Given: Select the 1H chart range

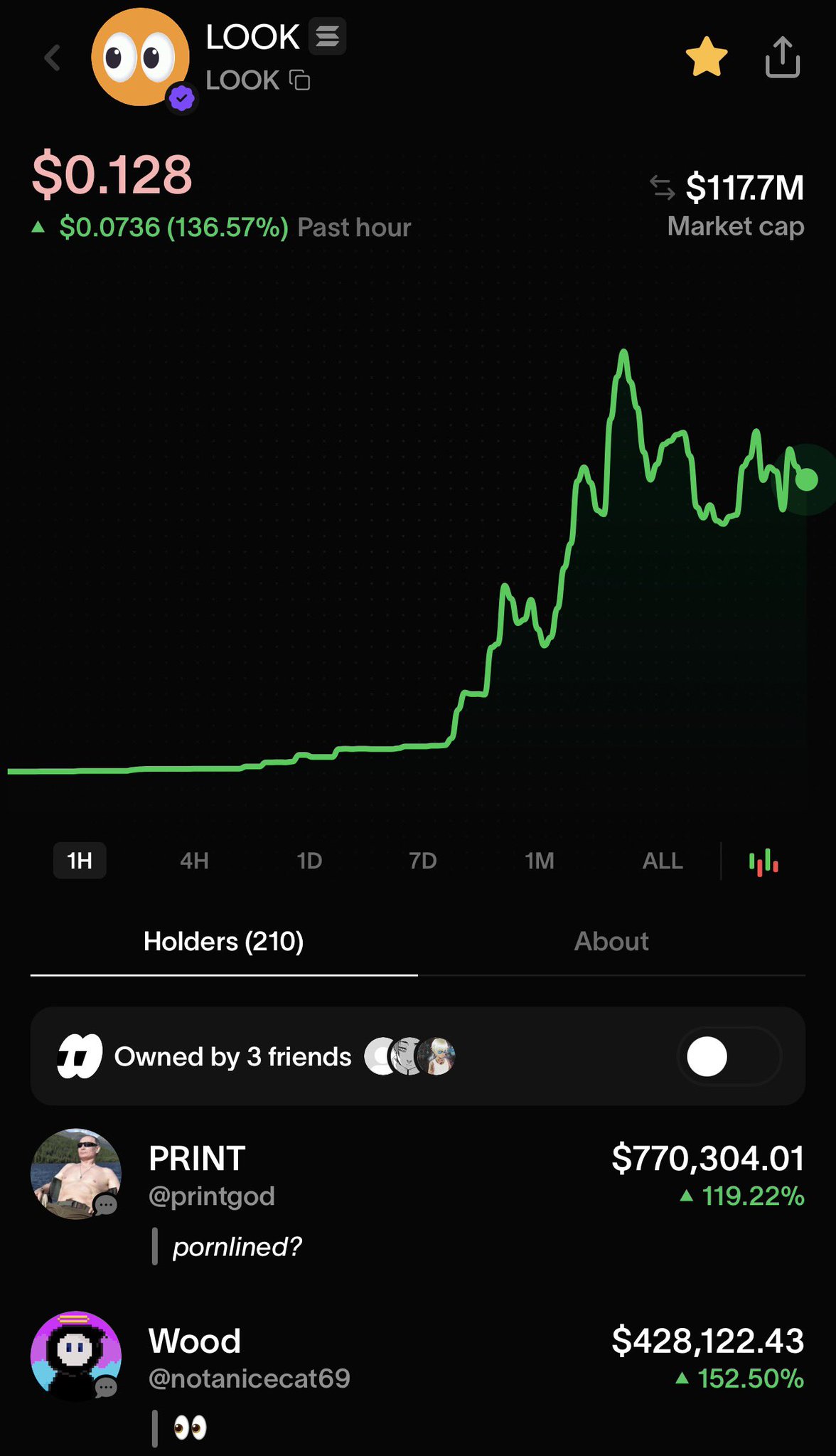Looking at the screenshot, I should point(80,861).
